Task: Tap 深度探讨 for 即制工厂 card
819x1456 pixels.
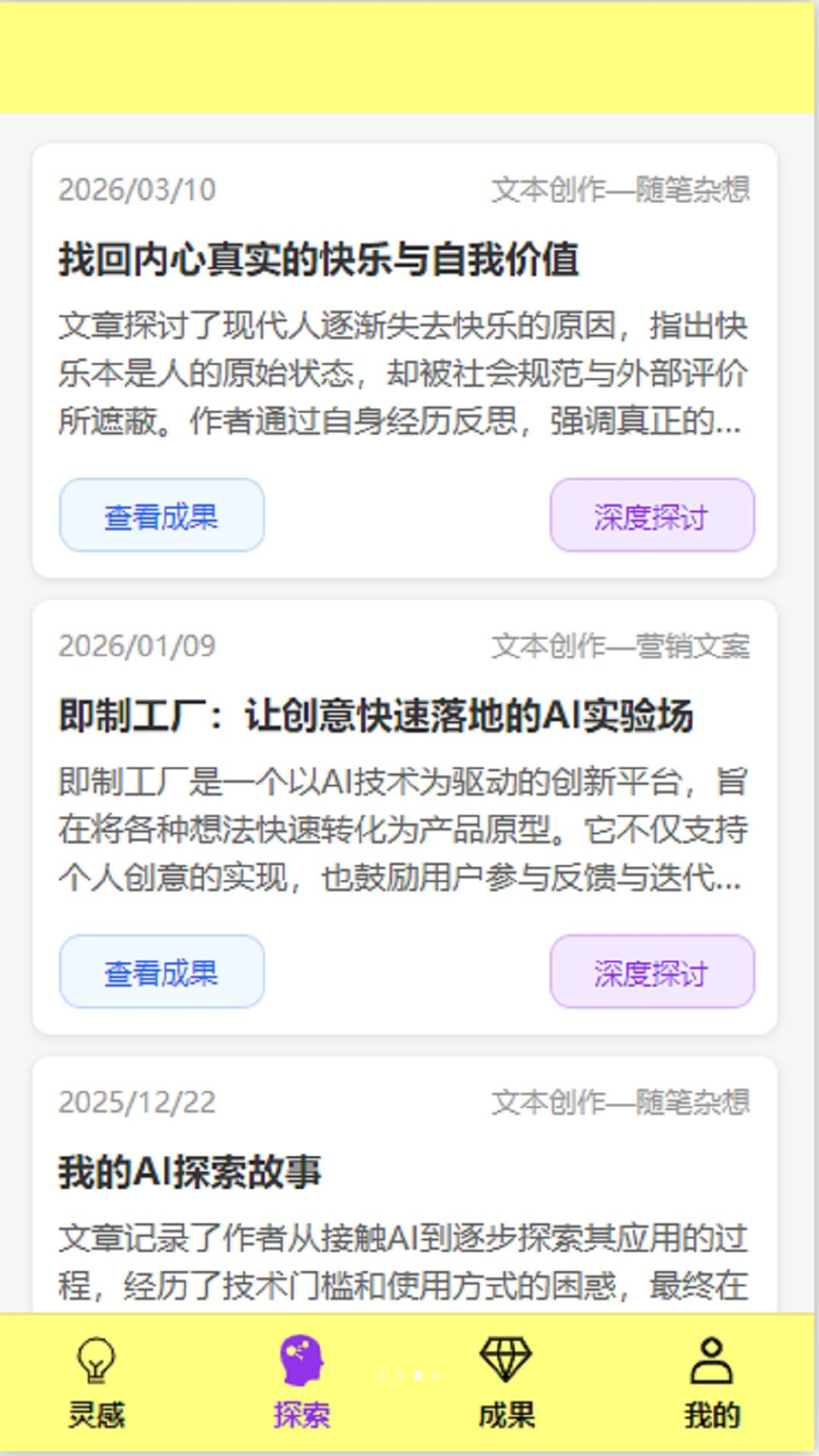Action: pos(652,971)
